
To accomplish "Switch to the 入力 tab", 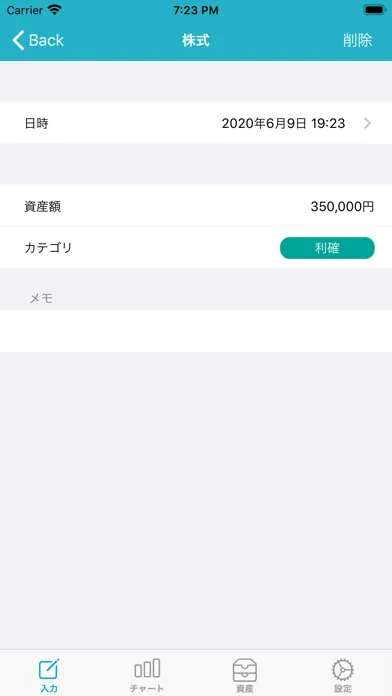I will (x=49, y=676).
